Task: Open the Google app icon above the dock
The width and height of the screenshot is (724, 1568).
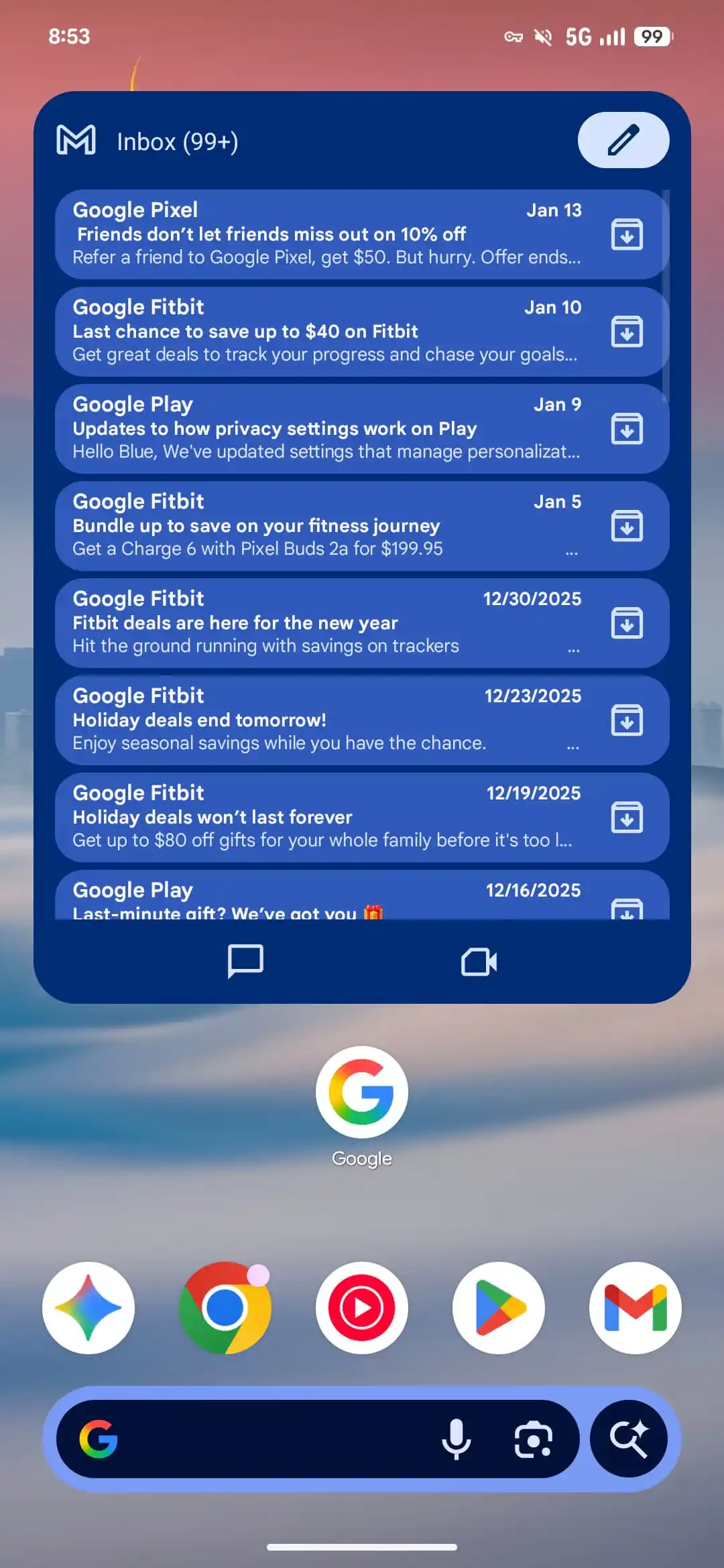Action: coord(362,1092)
